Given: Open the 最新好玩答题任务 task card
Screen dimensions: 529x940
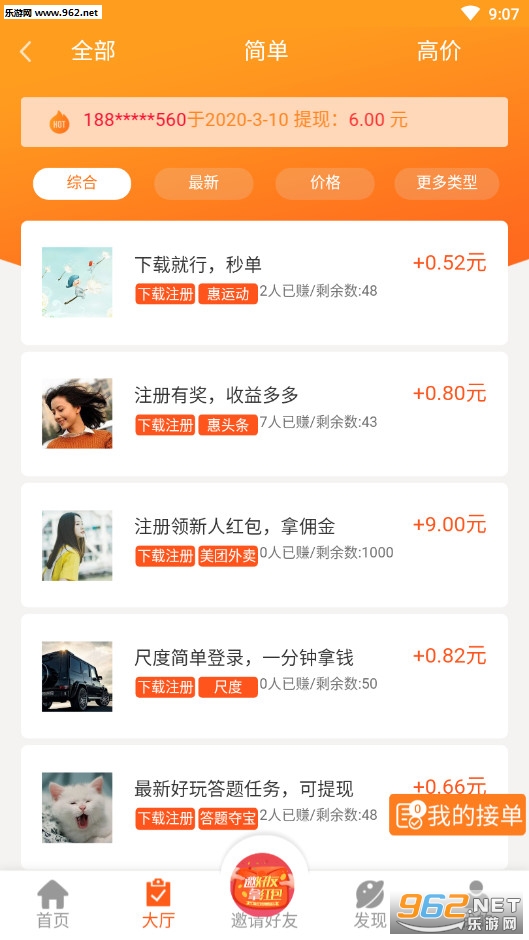Looking at the screenshot, I should coord(264,807).
